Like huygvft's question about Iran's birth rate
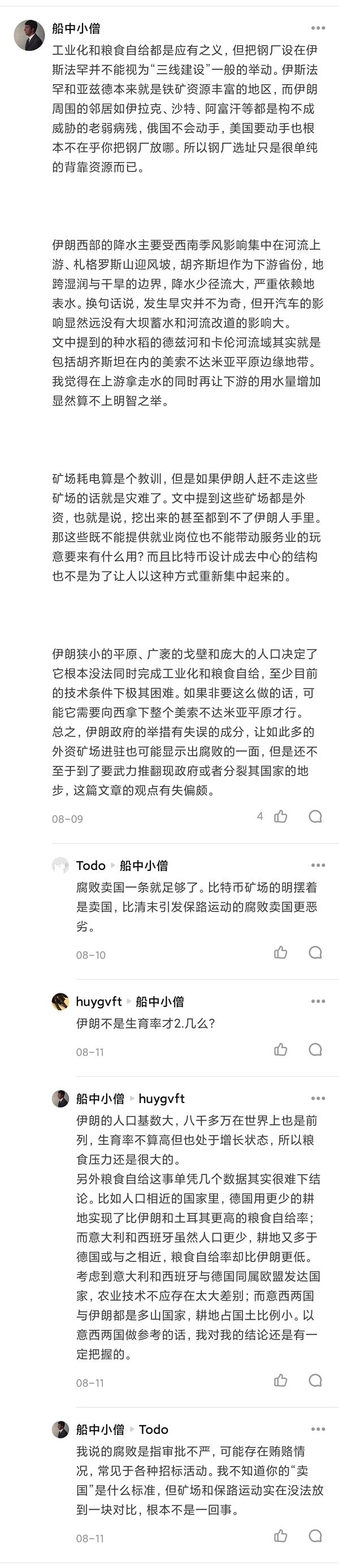 pyautogui.click(x=281, y=1049)
